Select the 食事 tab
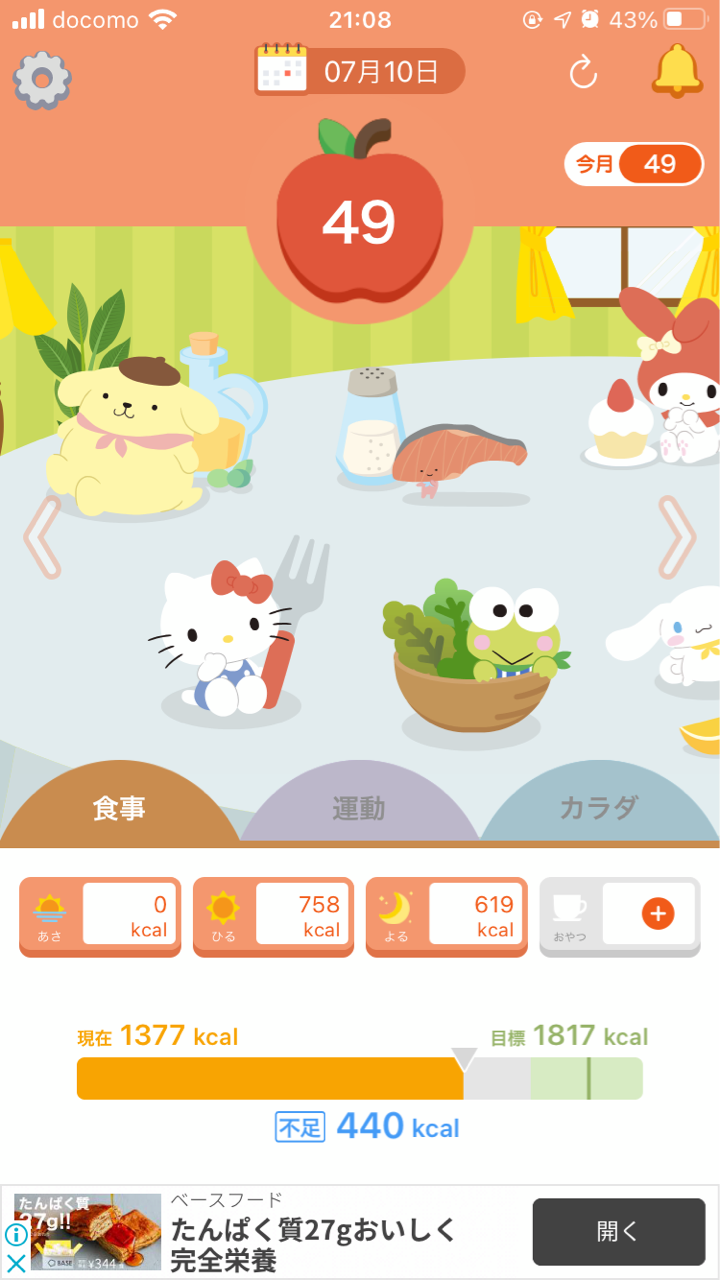The image size is (720, 1280). click(x=119, y=809)
